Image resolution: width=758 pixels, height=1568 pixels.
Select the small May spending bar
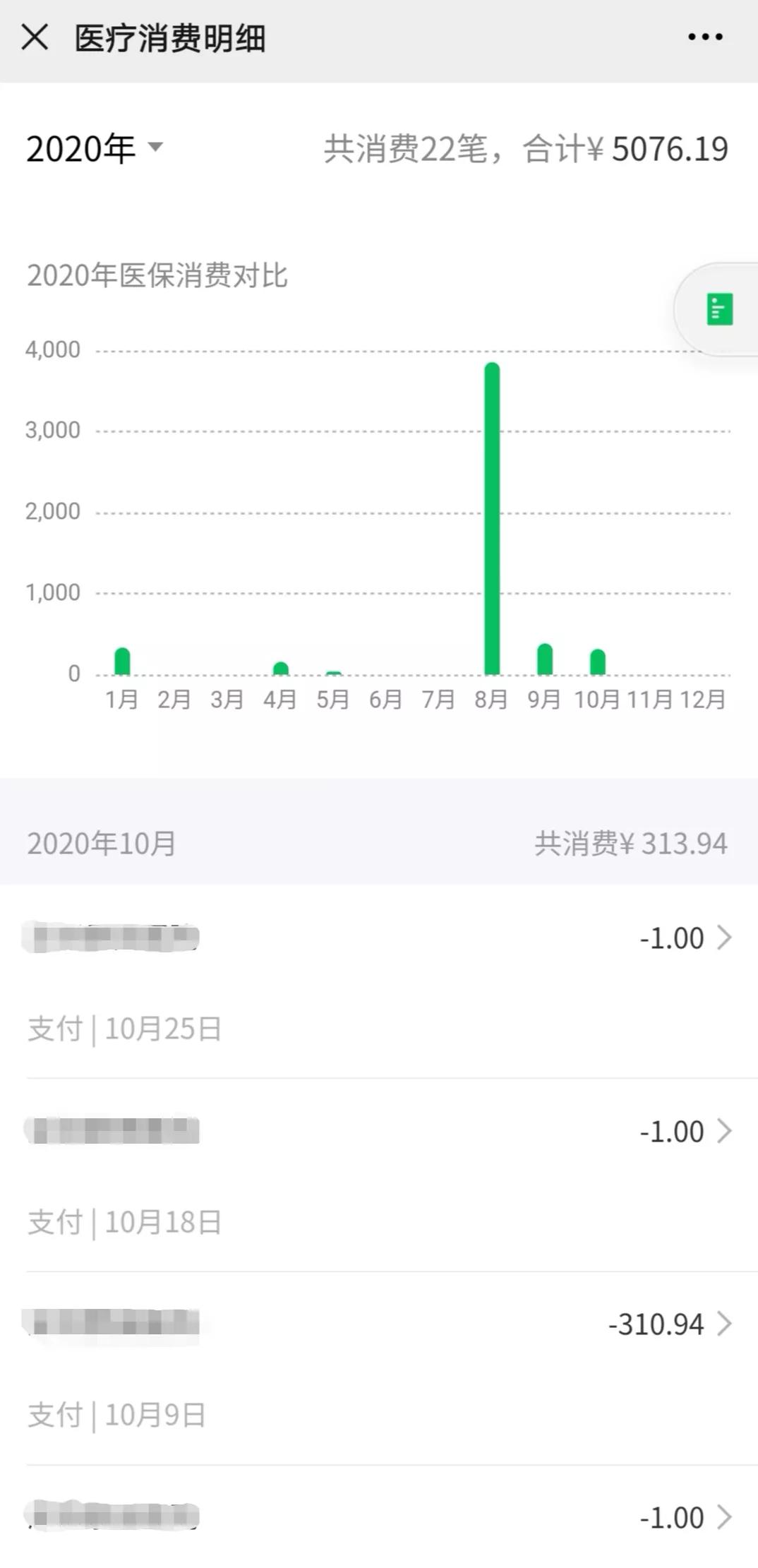(333, 669)
